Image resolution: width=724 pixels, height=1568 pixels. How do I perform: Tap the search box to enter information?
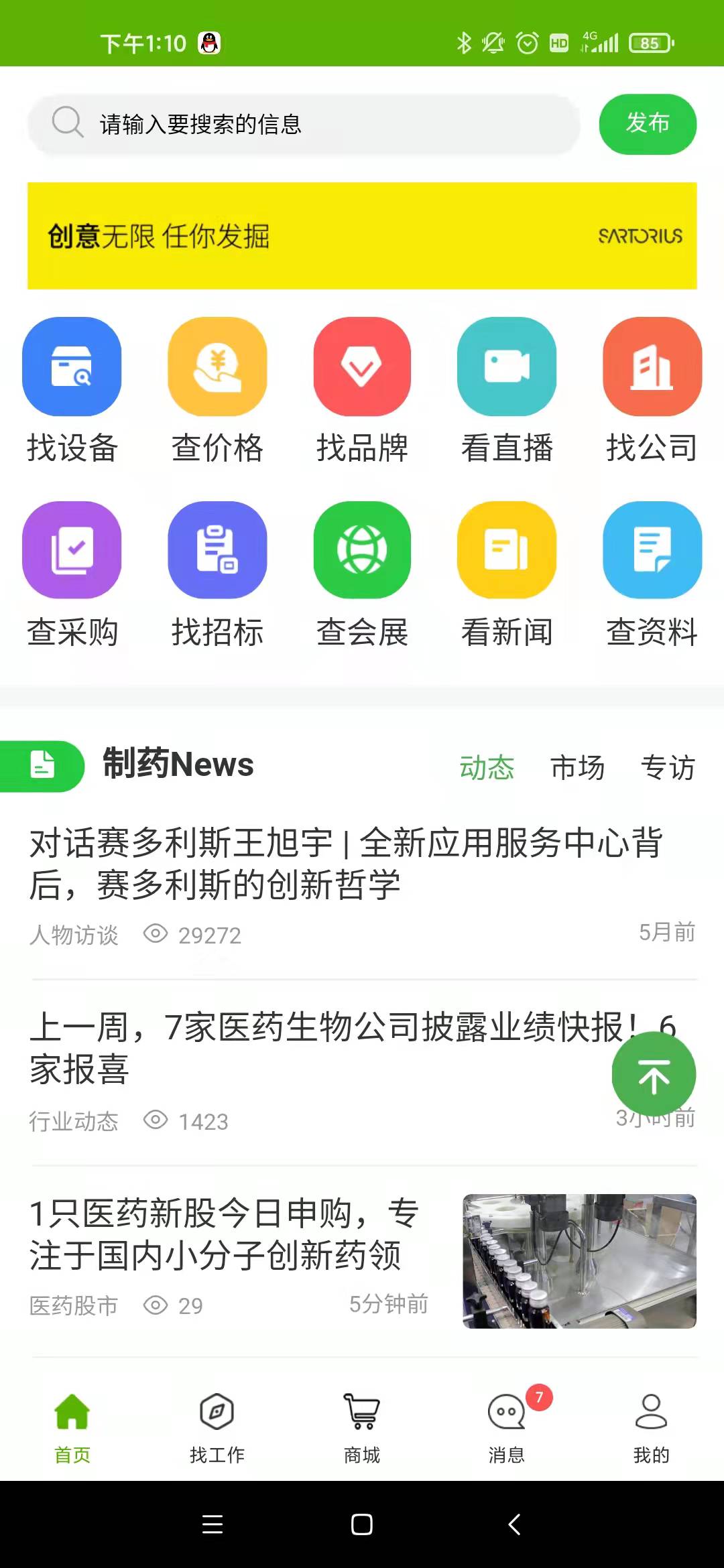304,124
